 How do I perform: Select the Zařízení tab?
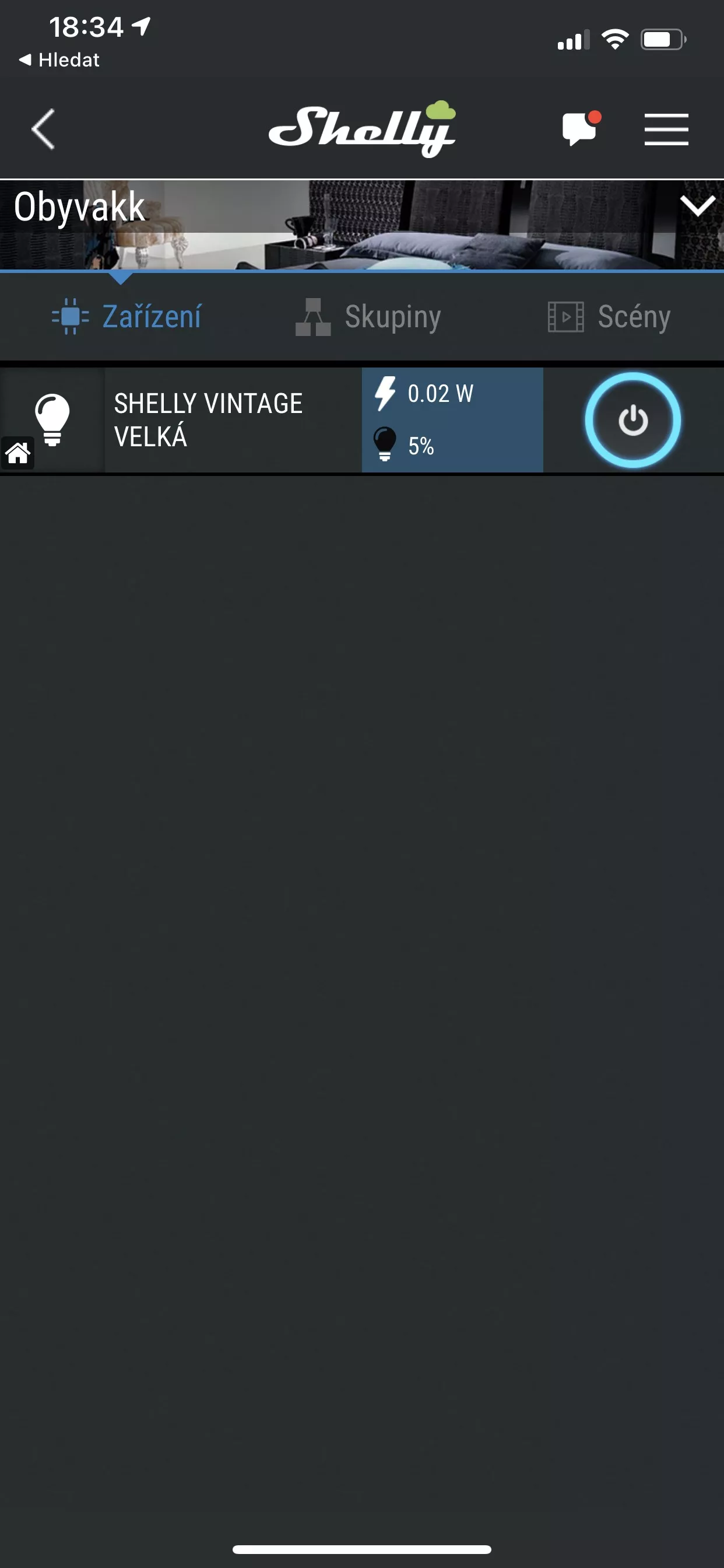(126, 317)
